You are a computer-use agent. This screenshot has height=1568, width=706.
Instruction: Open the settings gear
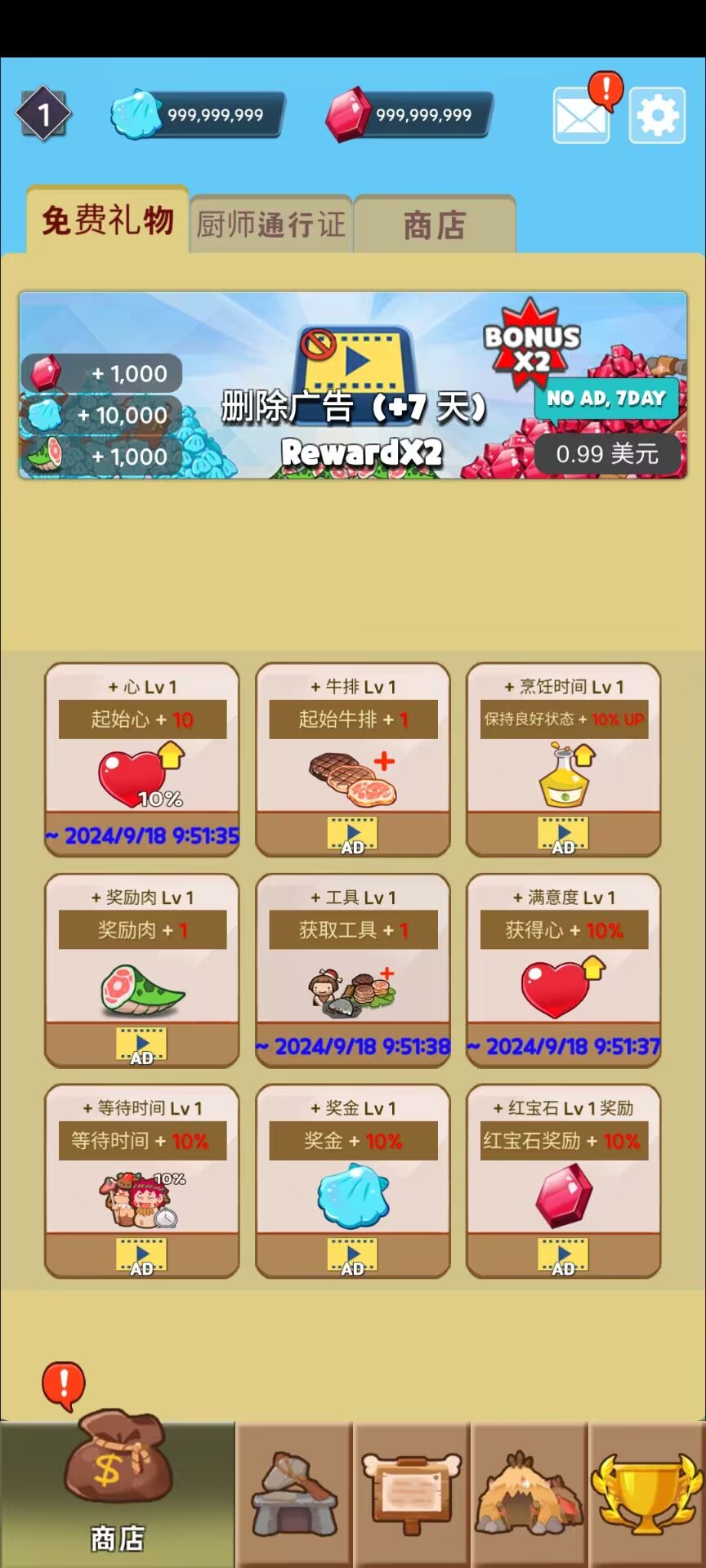(657, 116)
